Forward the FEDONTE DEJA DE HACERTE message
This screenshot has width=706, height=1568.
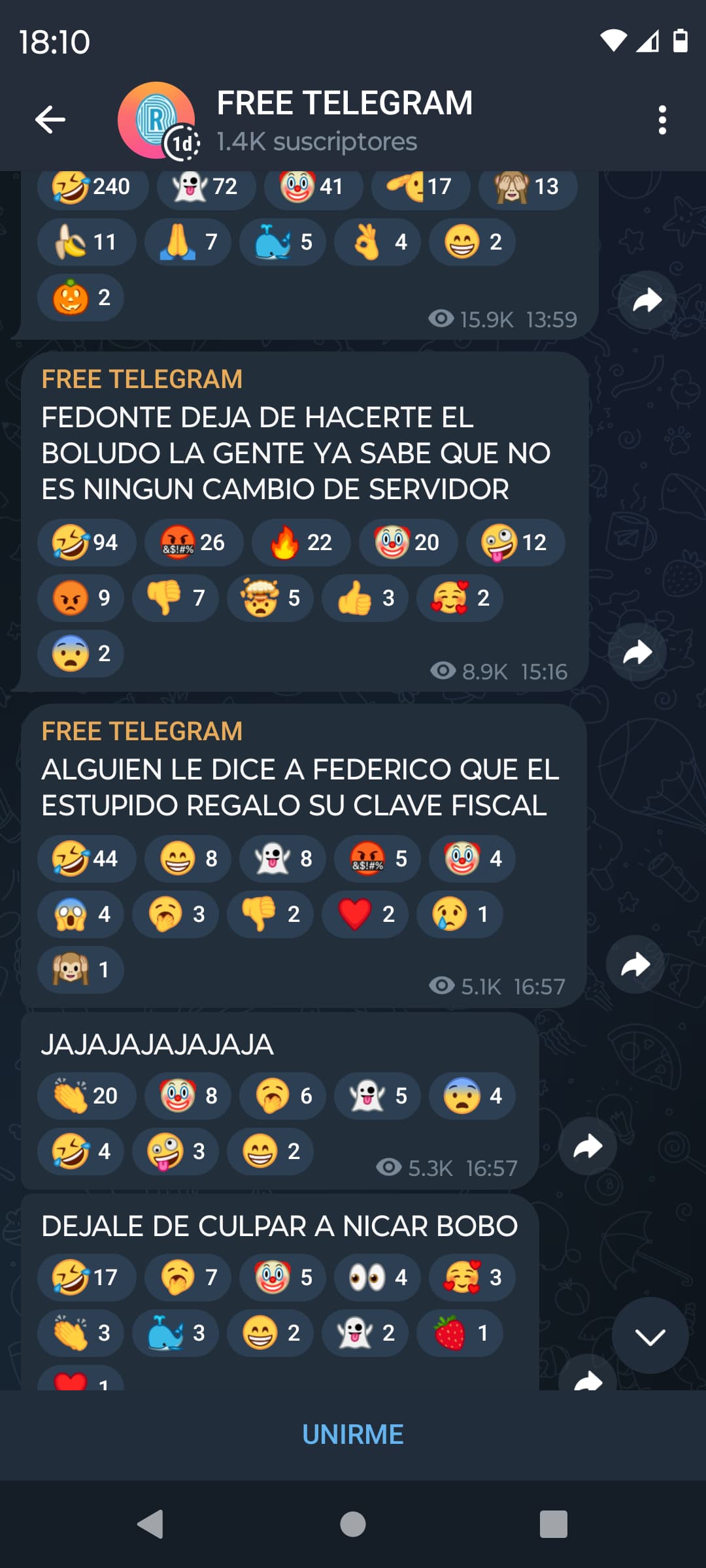coord(637,652)
